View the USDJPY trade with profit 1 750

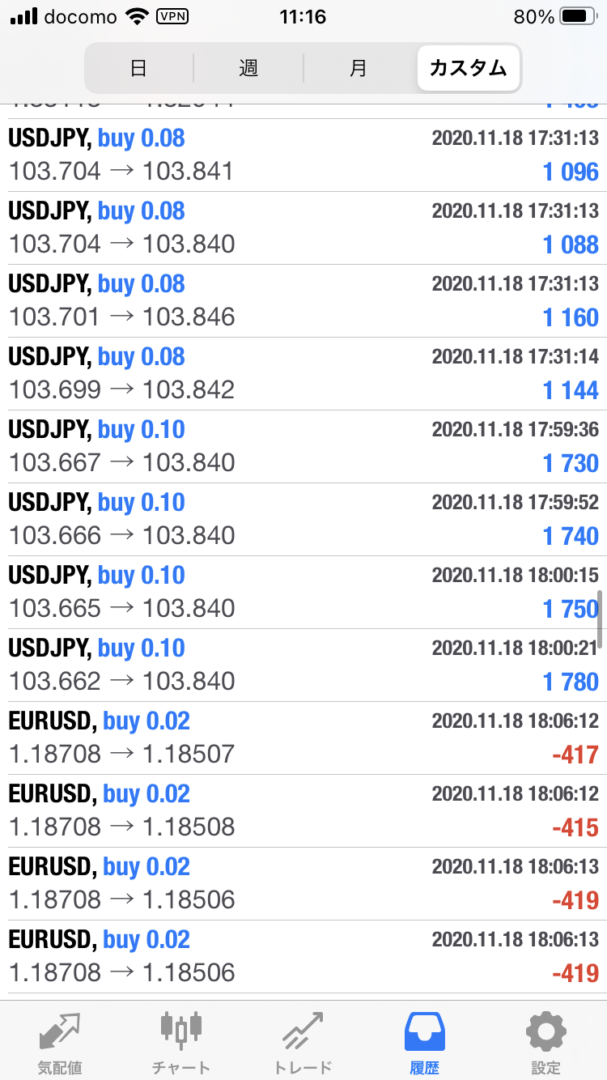303,593
